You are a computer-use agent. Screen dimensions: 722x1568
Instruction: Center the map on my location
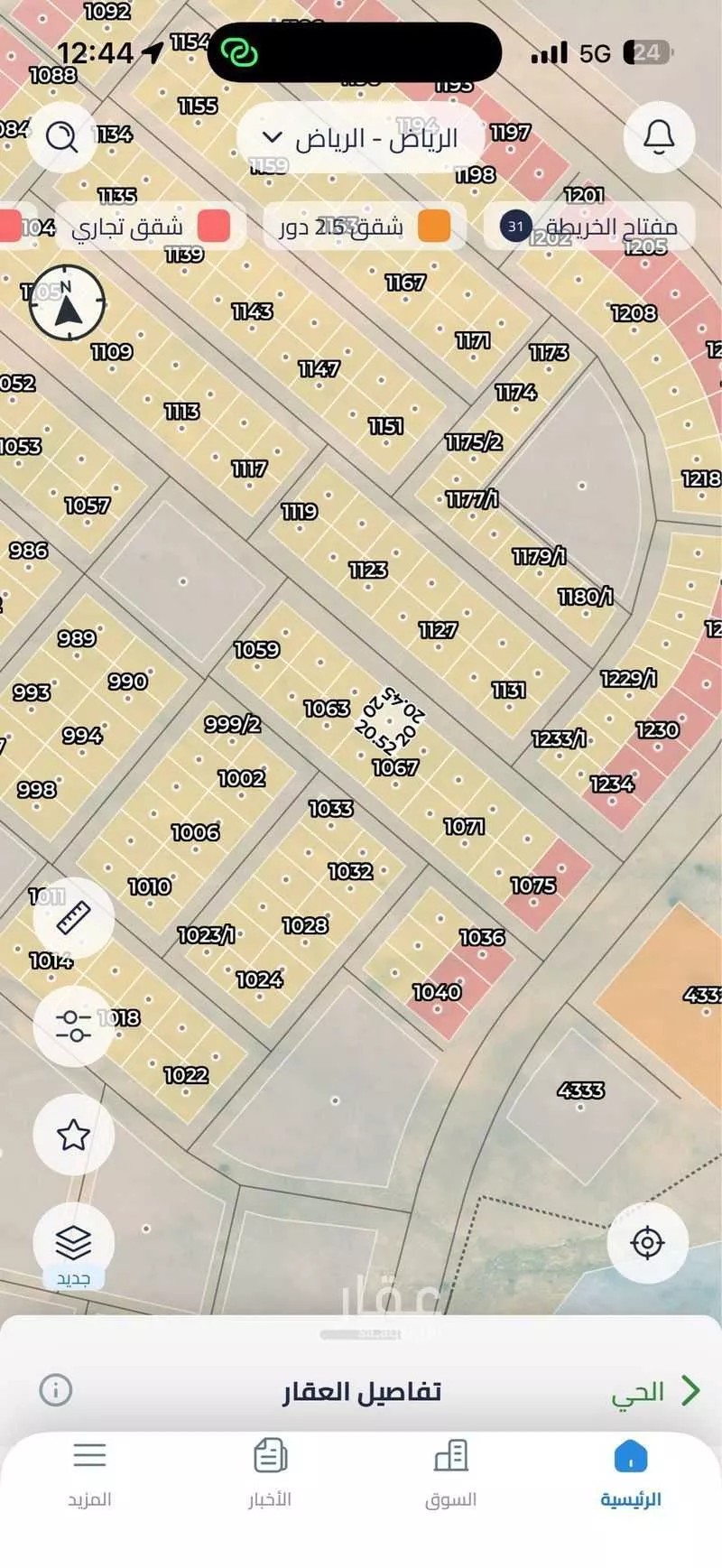tap(647, 1243)
